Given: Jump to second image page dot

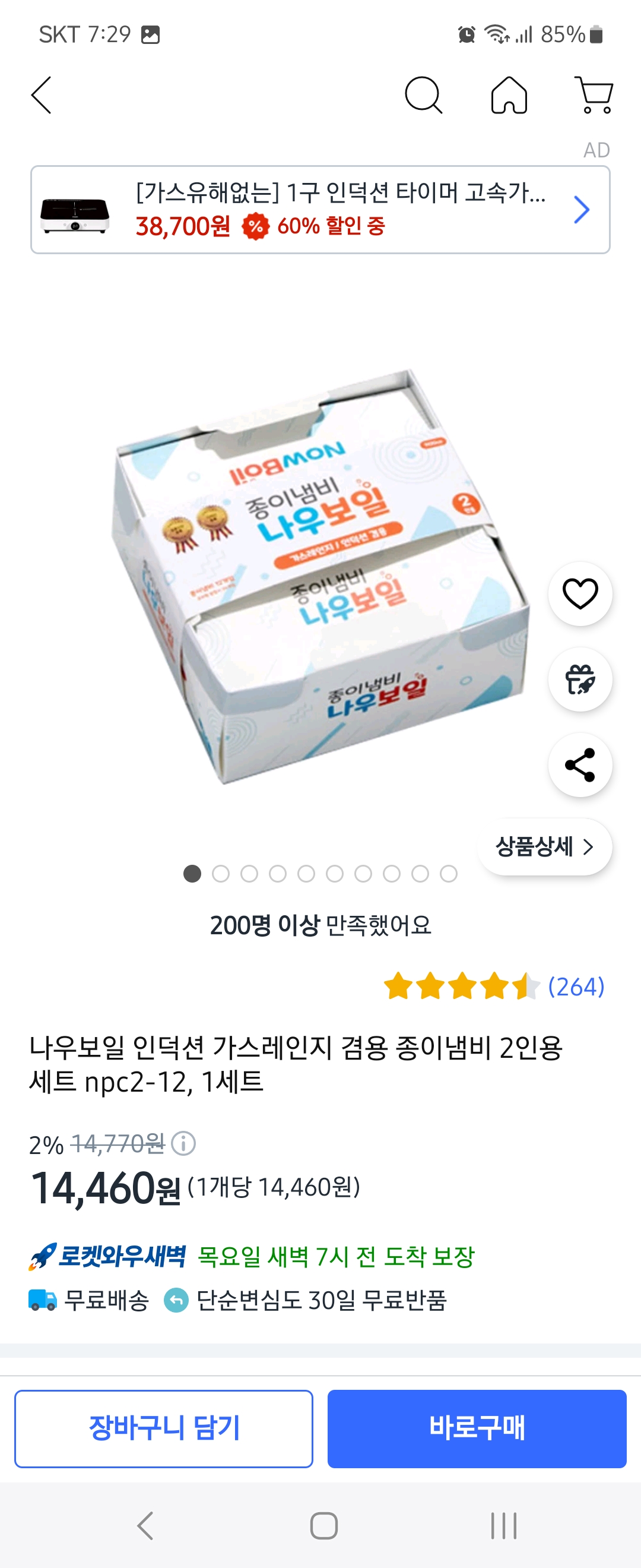Looking at the screenshot, I should pos(221,874).
